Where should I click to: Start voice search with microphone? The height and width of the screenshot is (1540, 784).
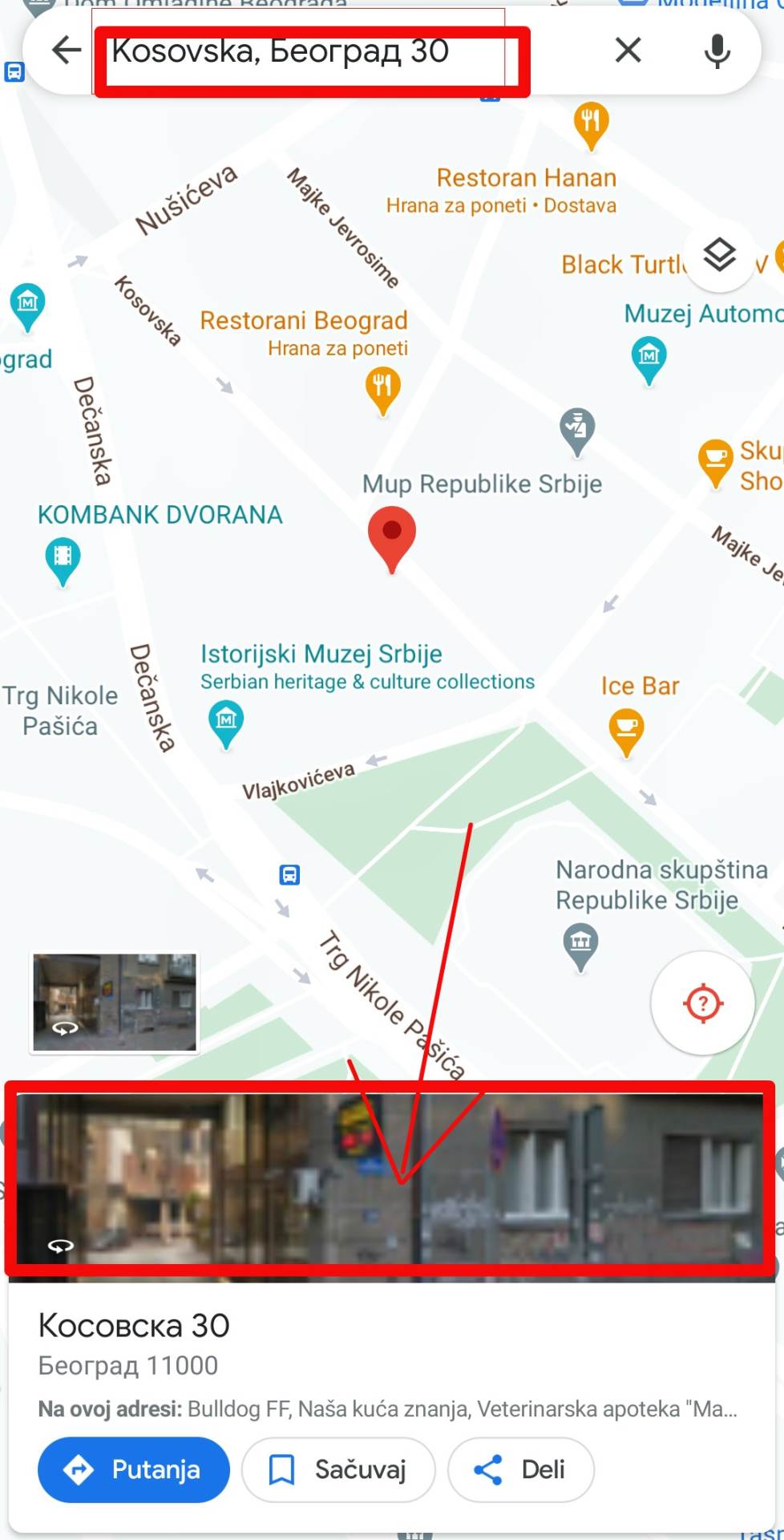tap(717, 51)
